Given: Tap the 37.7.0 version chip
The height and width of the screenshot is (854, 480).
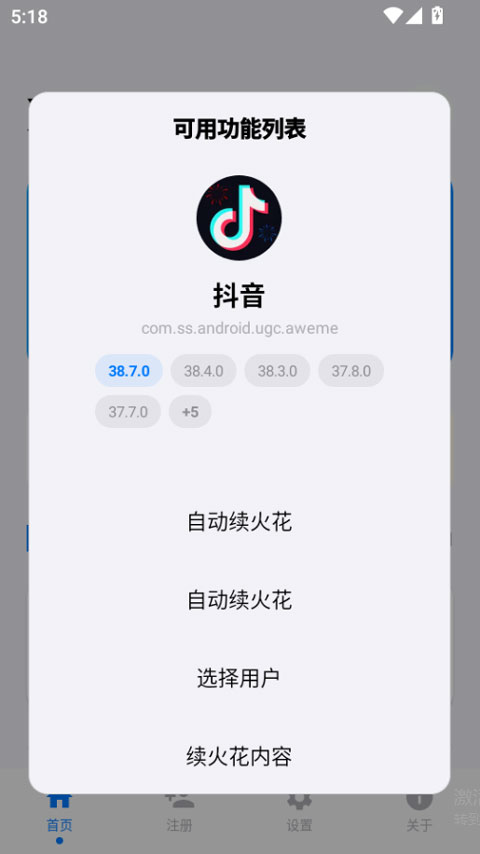Looking at the screenshot, I should (x=128, y=412).
